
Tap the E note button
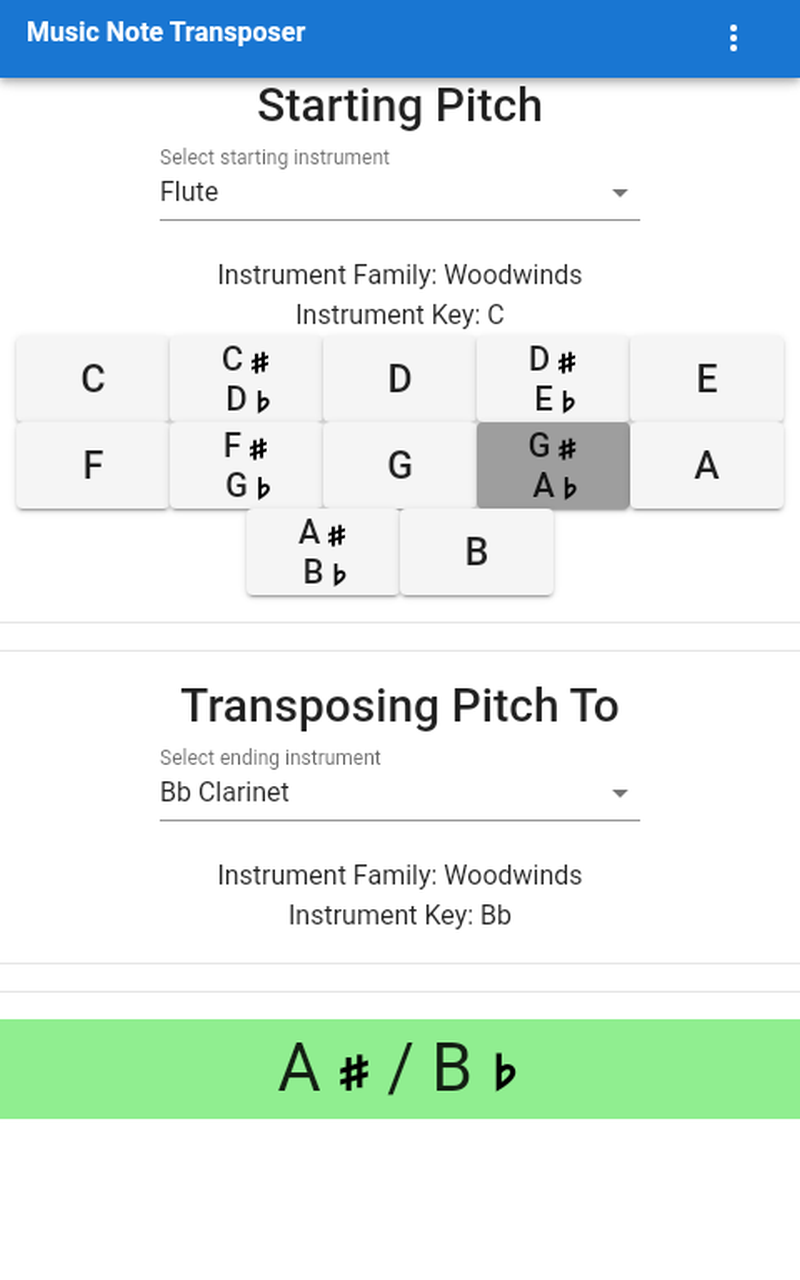[707, 379]
